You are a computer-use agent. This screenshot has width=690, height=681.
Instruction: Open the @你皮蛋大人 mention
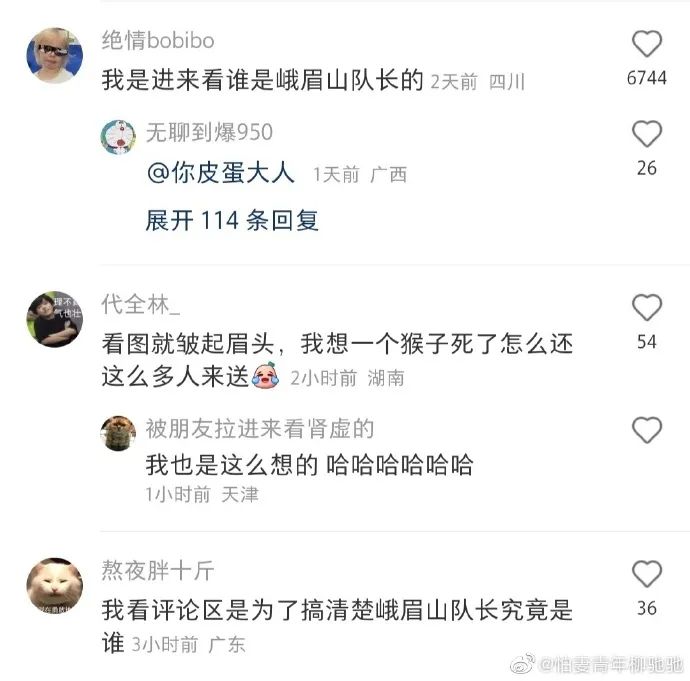[221, 173]
